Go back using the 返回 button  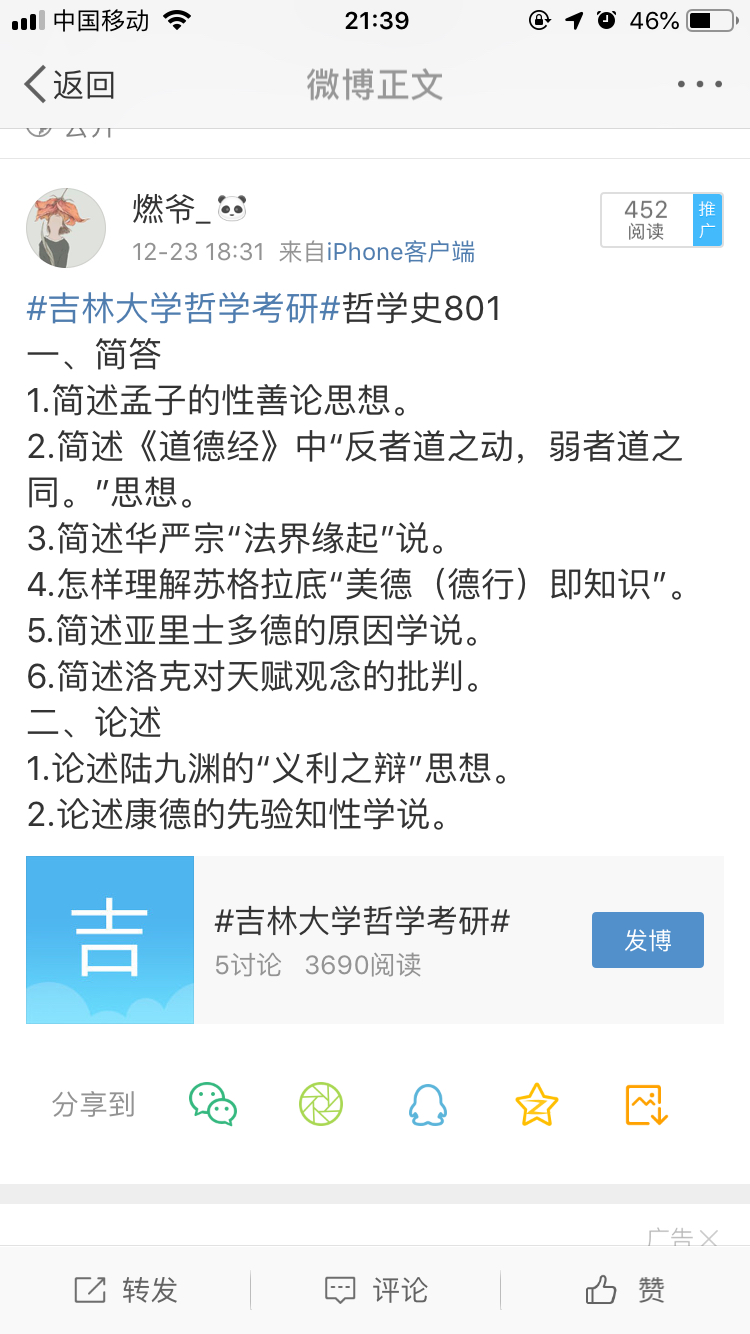pyautogui.click(x=69, y=85)
